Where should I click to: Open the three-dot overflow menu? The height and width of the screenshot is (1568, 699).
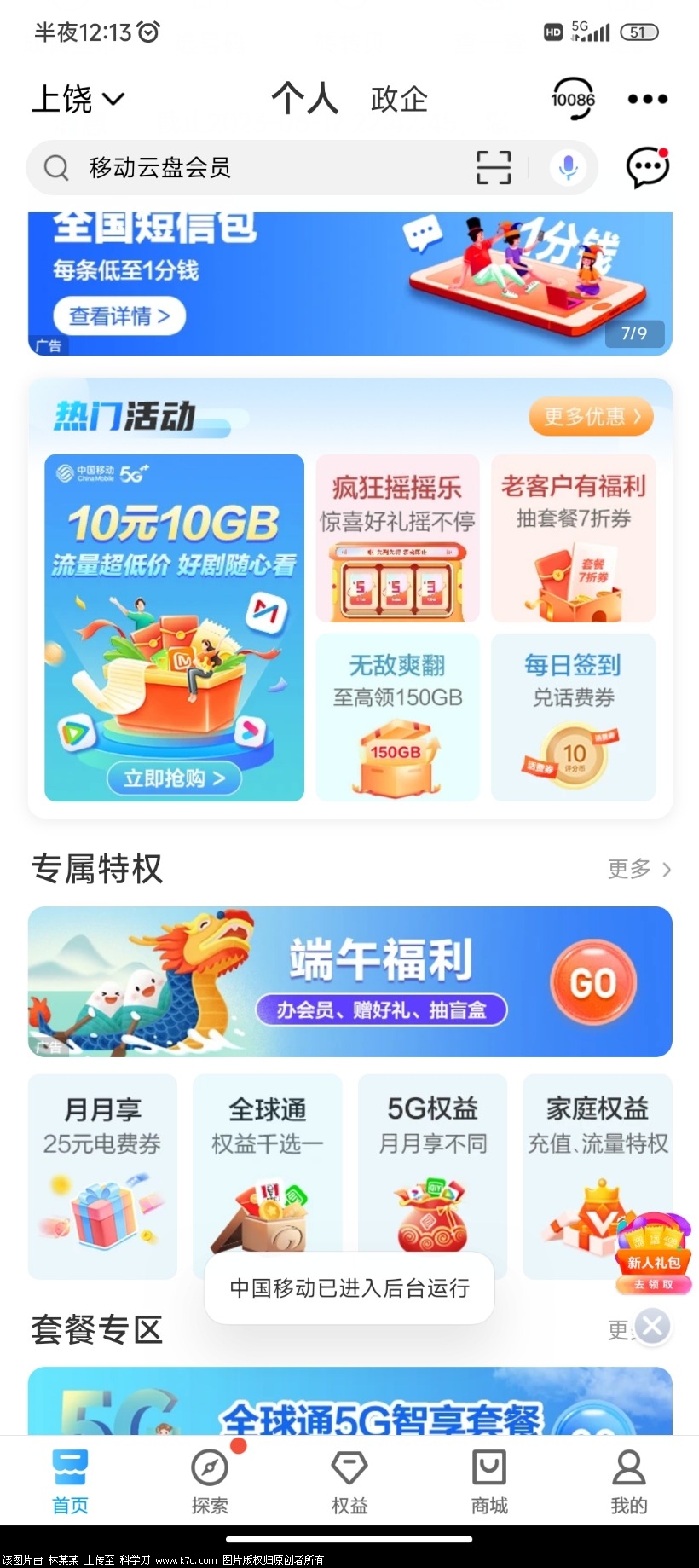(647, 99)
